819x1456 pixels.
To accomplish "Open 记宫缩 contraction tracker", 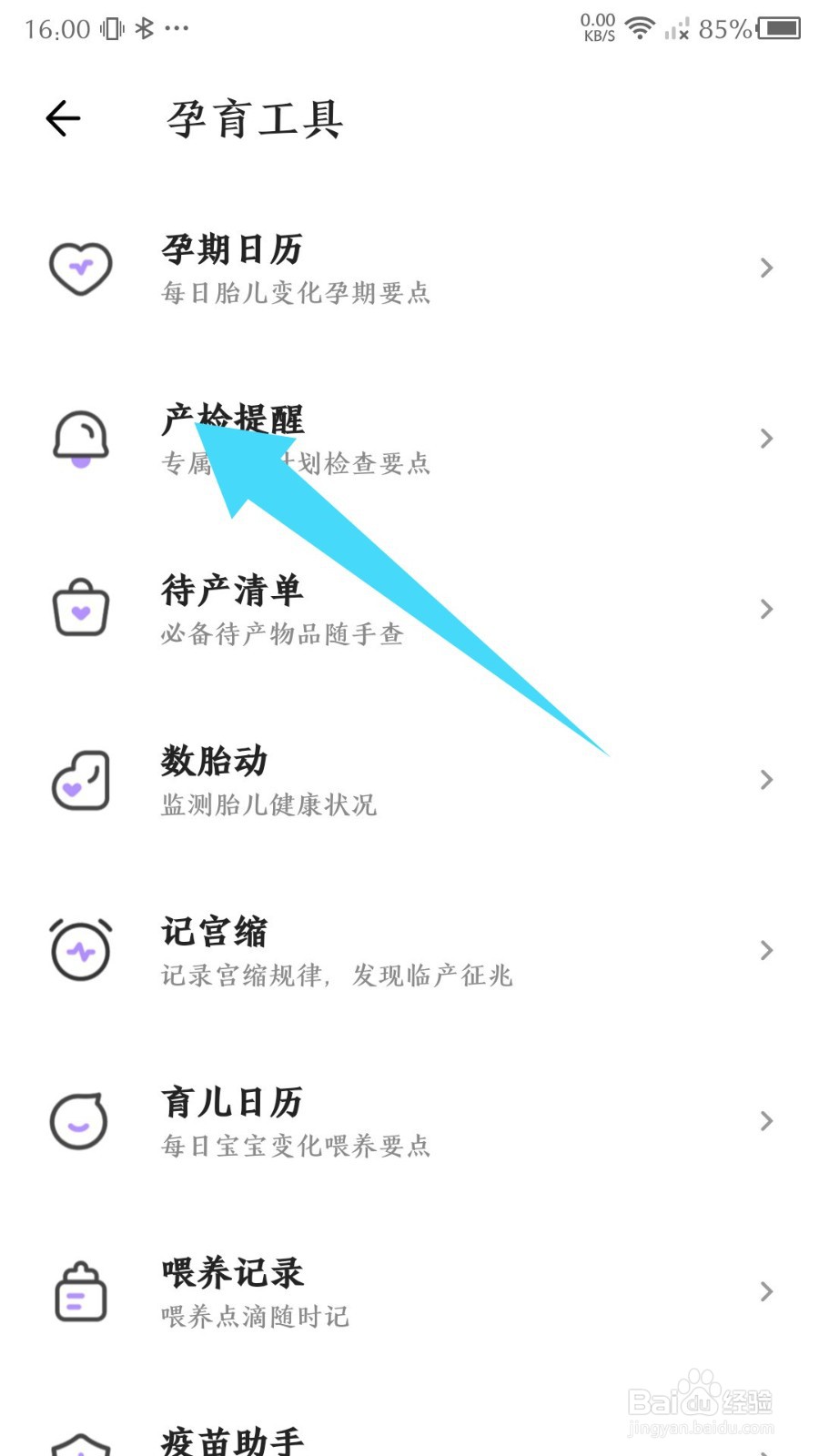I will coord(409,950).
